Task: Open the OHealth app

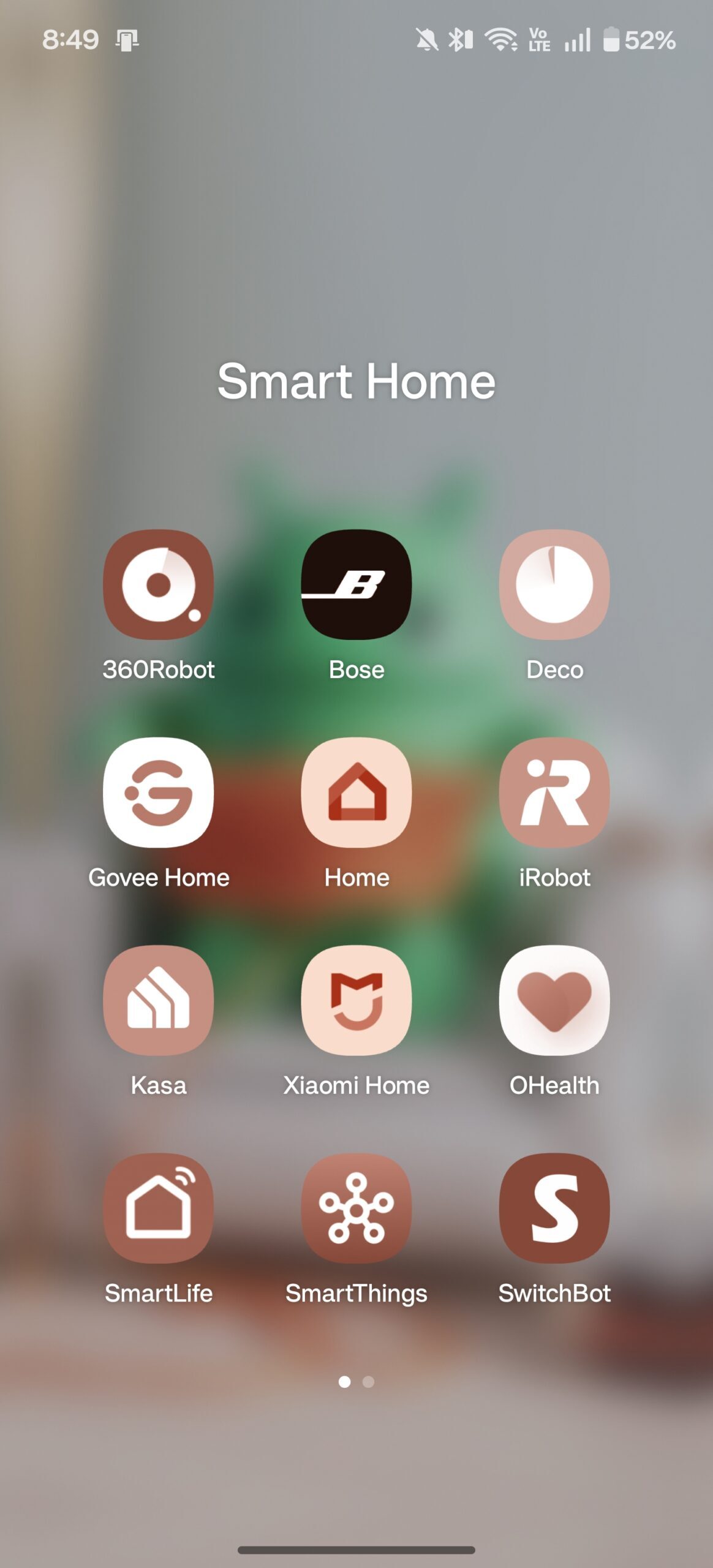Action: [x=554, y=1000]
